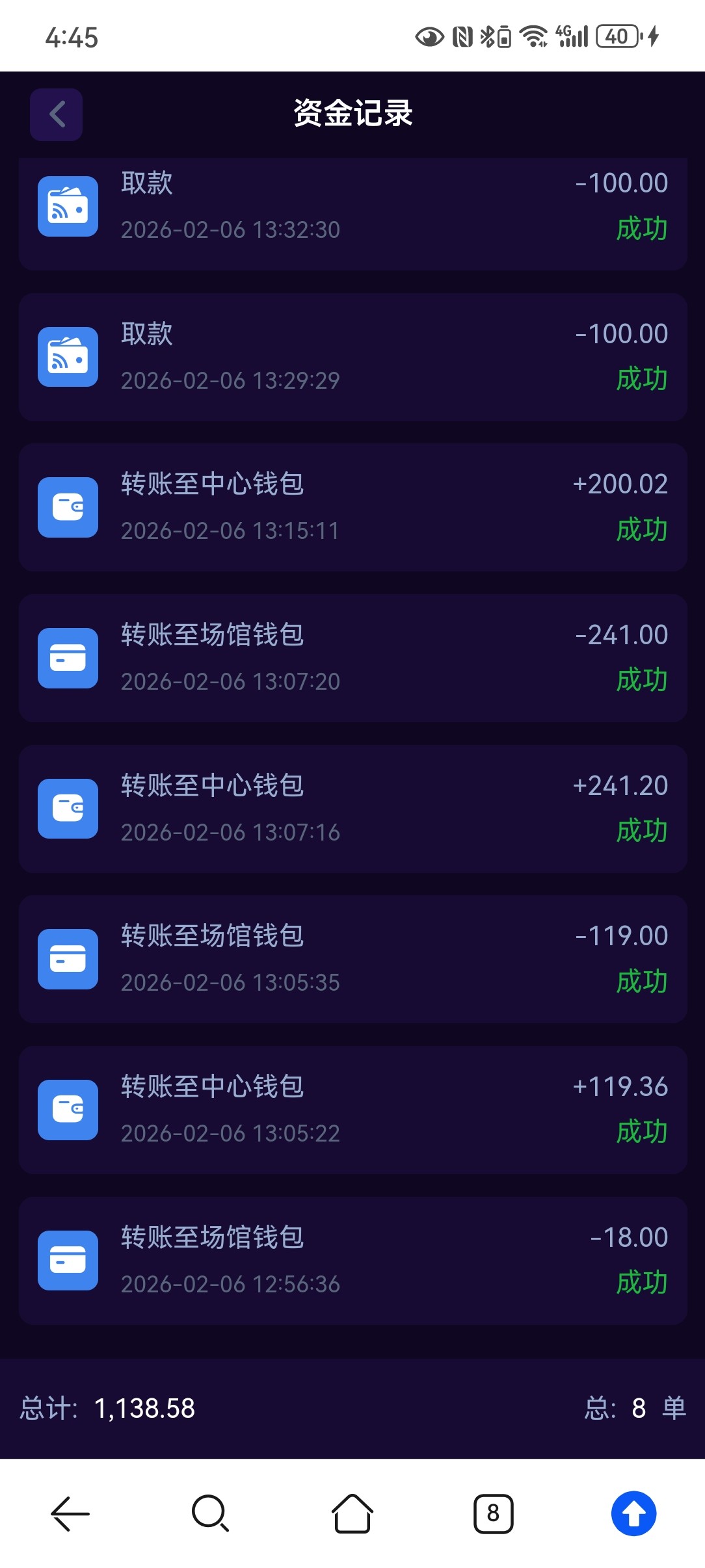Viewport: 705px width, 1568px height.
Task: Go back from the 资金记录 page
Action: (57, 114)
